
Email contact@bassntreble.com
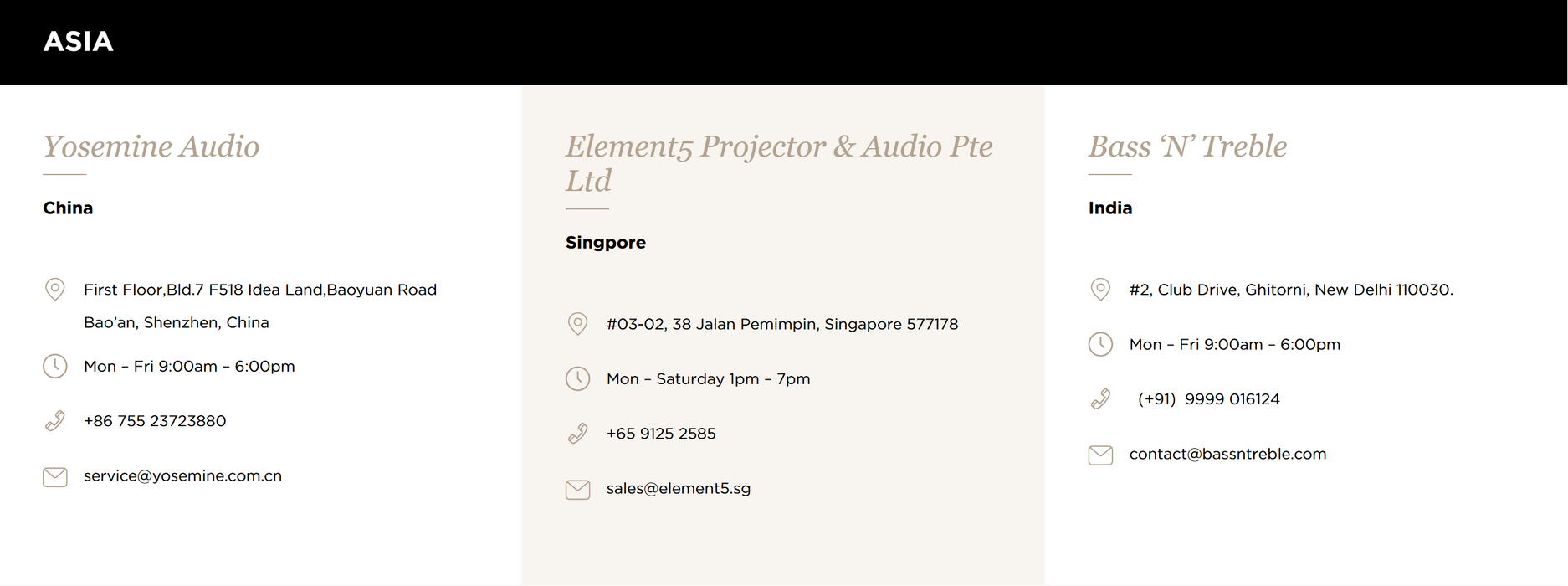pyautogui.click(x=1227, y=455)
